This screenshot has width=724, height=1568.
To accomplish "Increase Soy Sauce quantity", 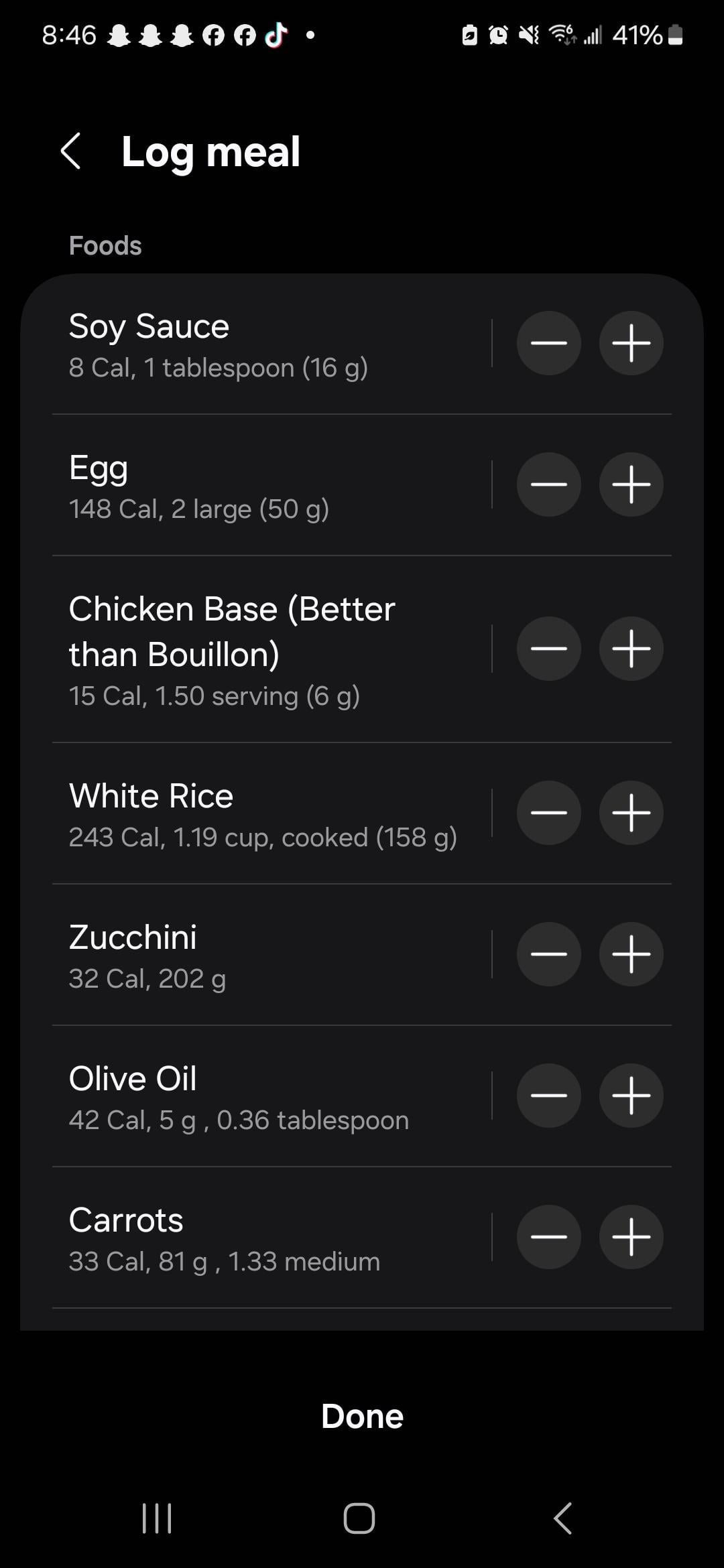I will 631,343.
